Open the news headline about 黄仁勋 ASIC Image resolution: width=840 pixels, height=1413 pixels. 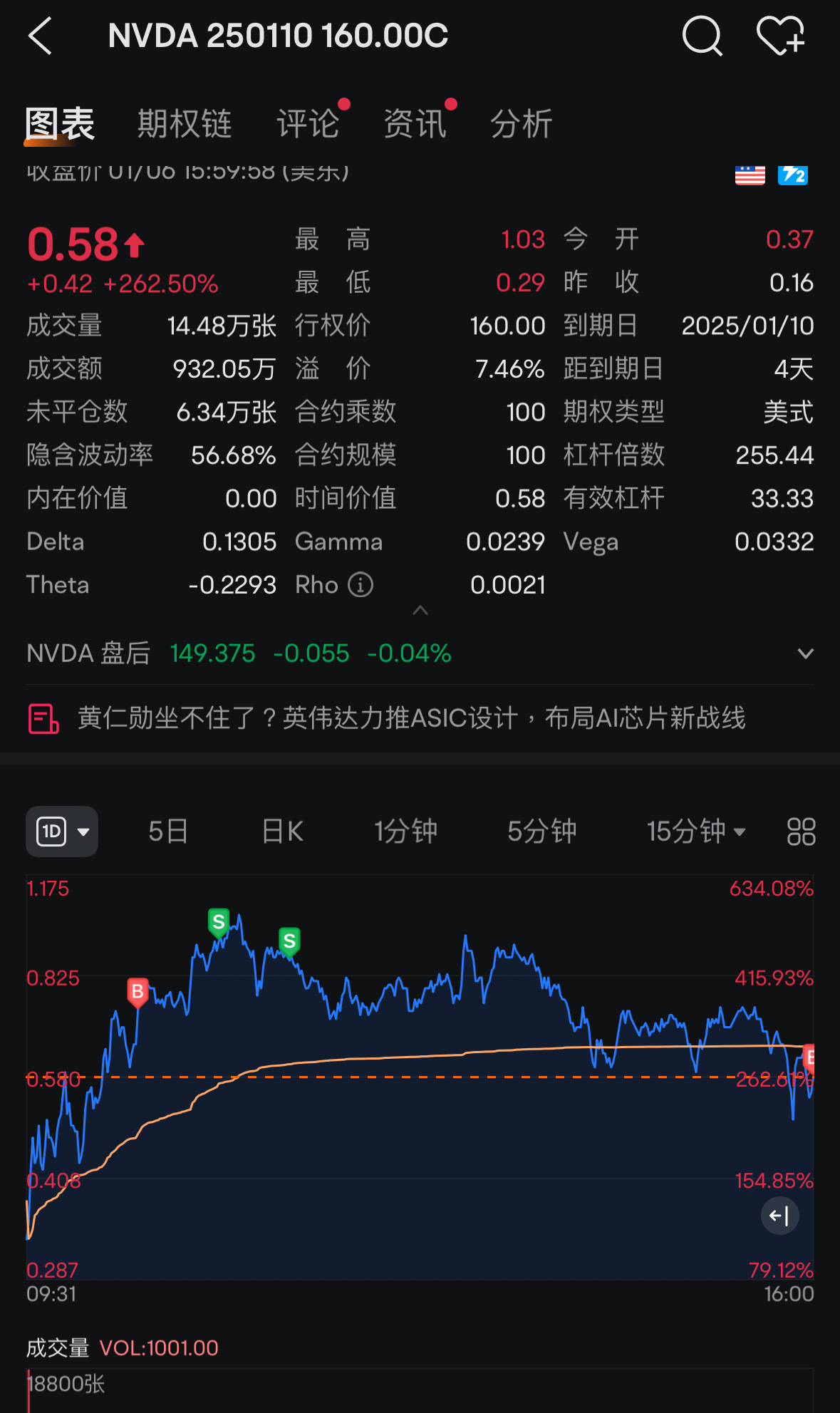pyautogui.click(x=411, y=718)
